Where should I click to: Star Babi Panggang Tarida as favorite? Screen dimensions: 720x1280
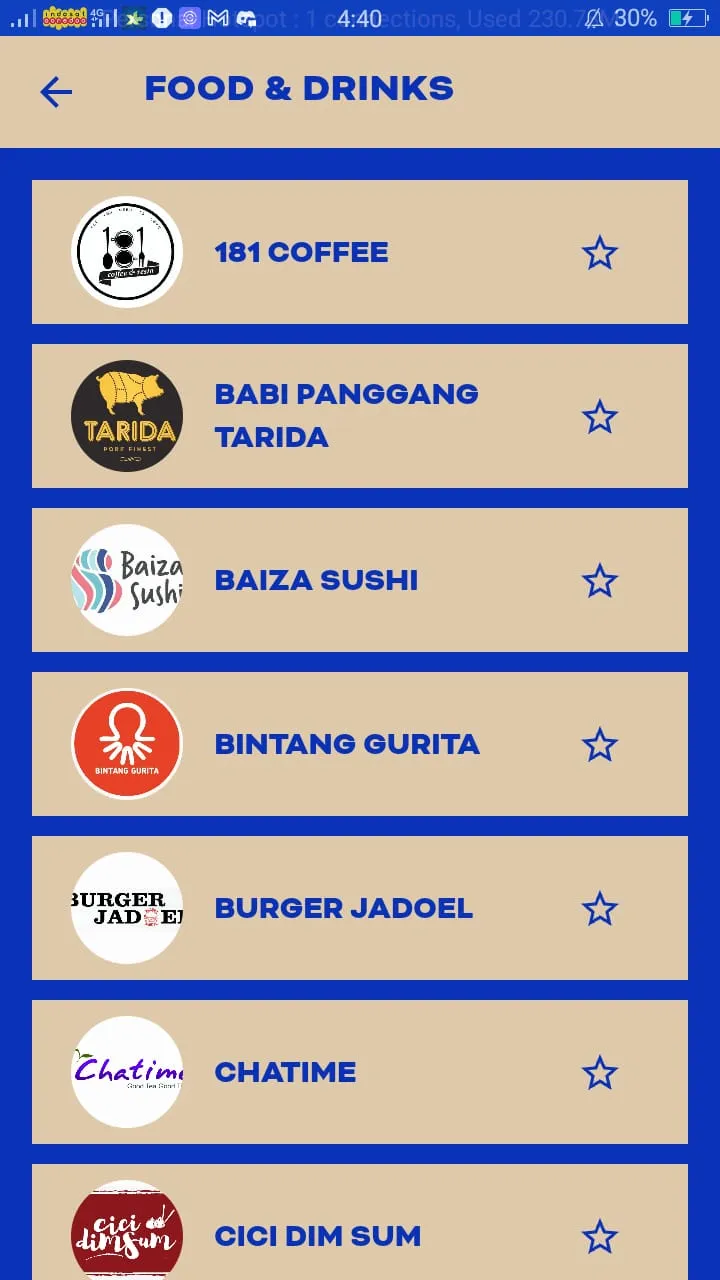coord(600,417)
